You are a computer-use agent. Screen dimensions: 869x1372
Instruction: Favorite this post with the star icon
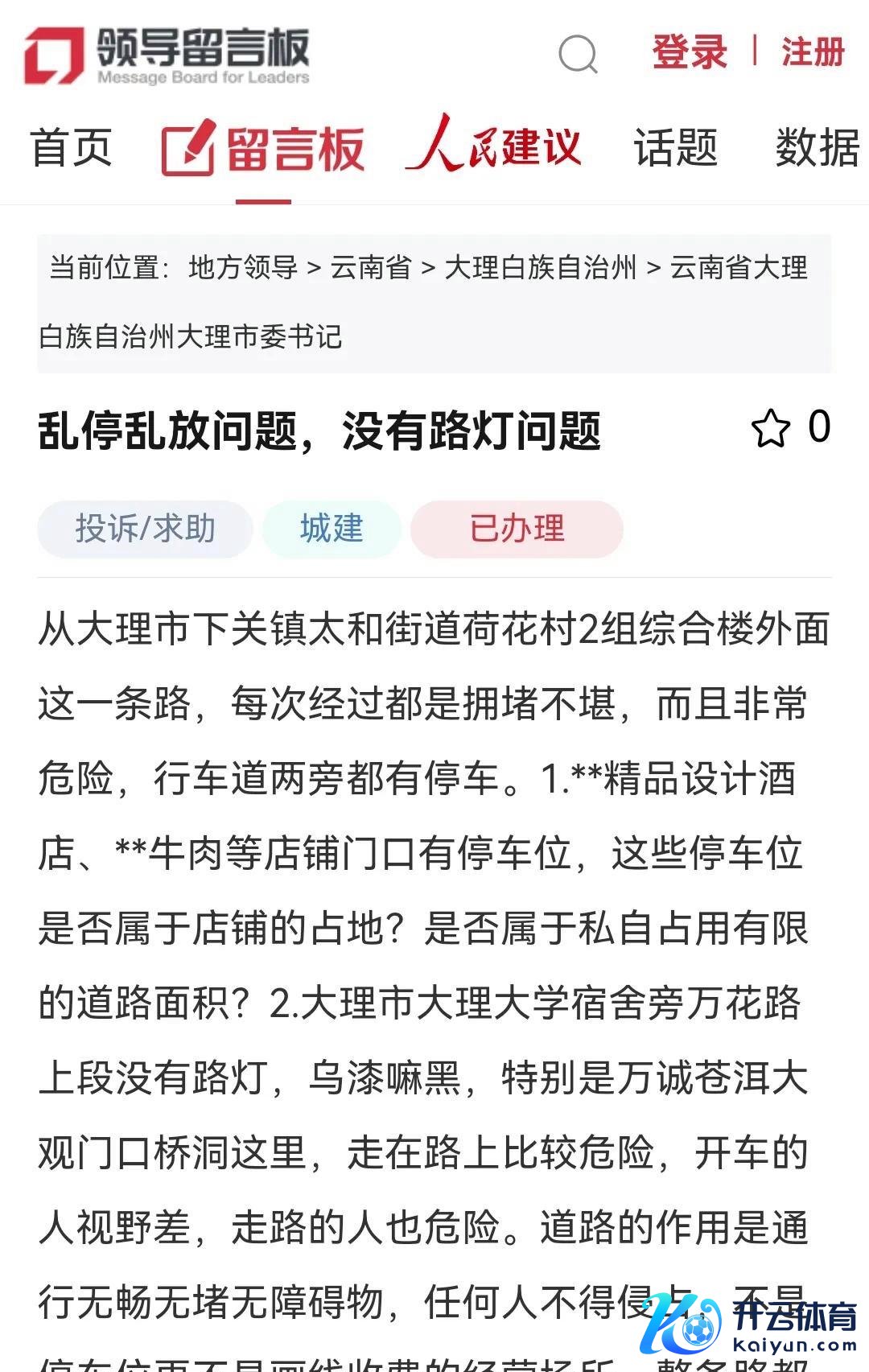tap(771, 428)
